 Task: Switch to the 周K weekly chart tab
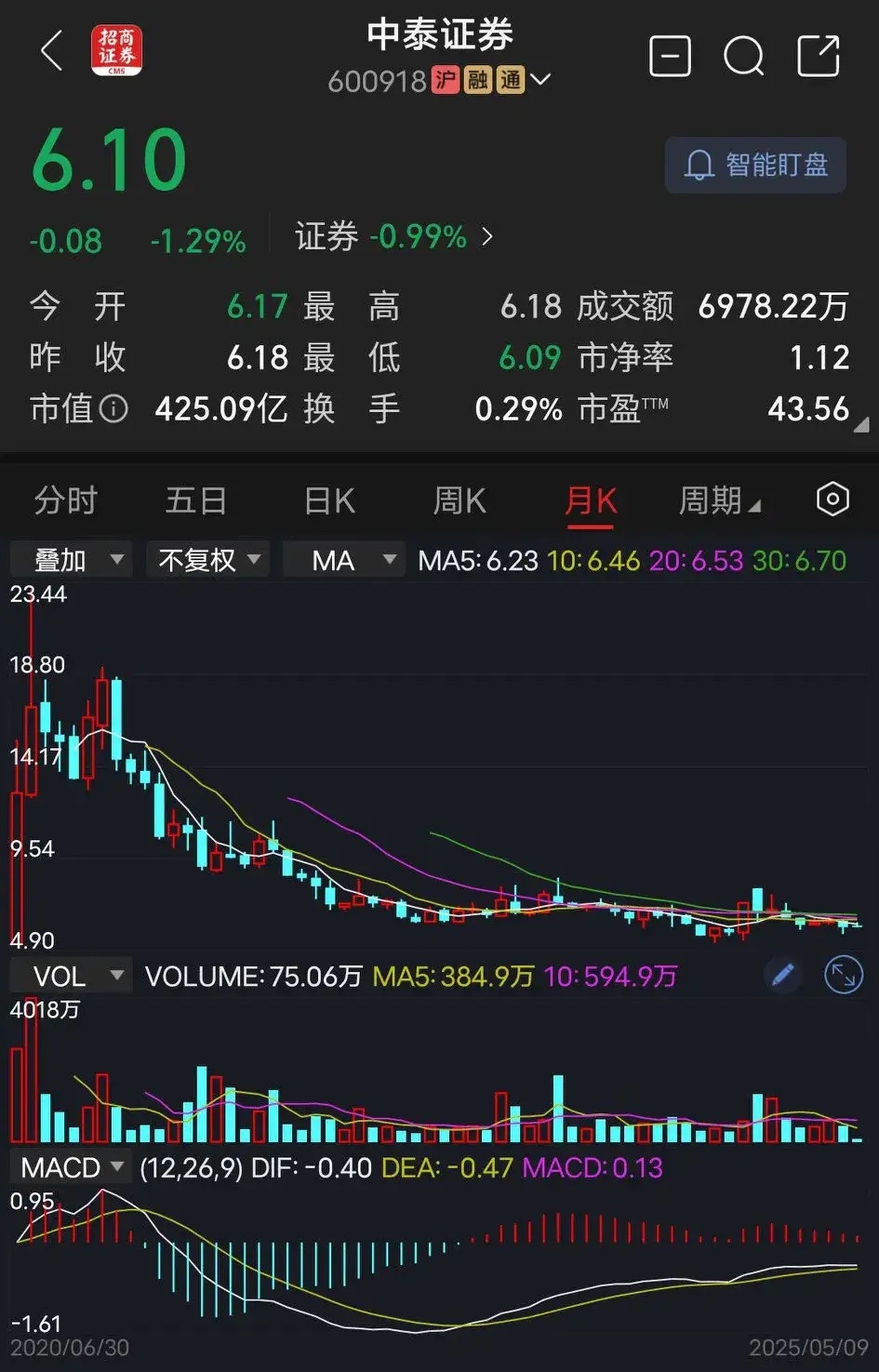(459, 500)
